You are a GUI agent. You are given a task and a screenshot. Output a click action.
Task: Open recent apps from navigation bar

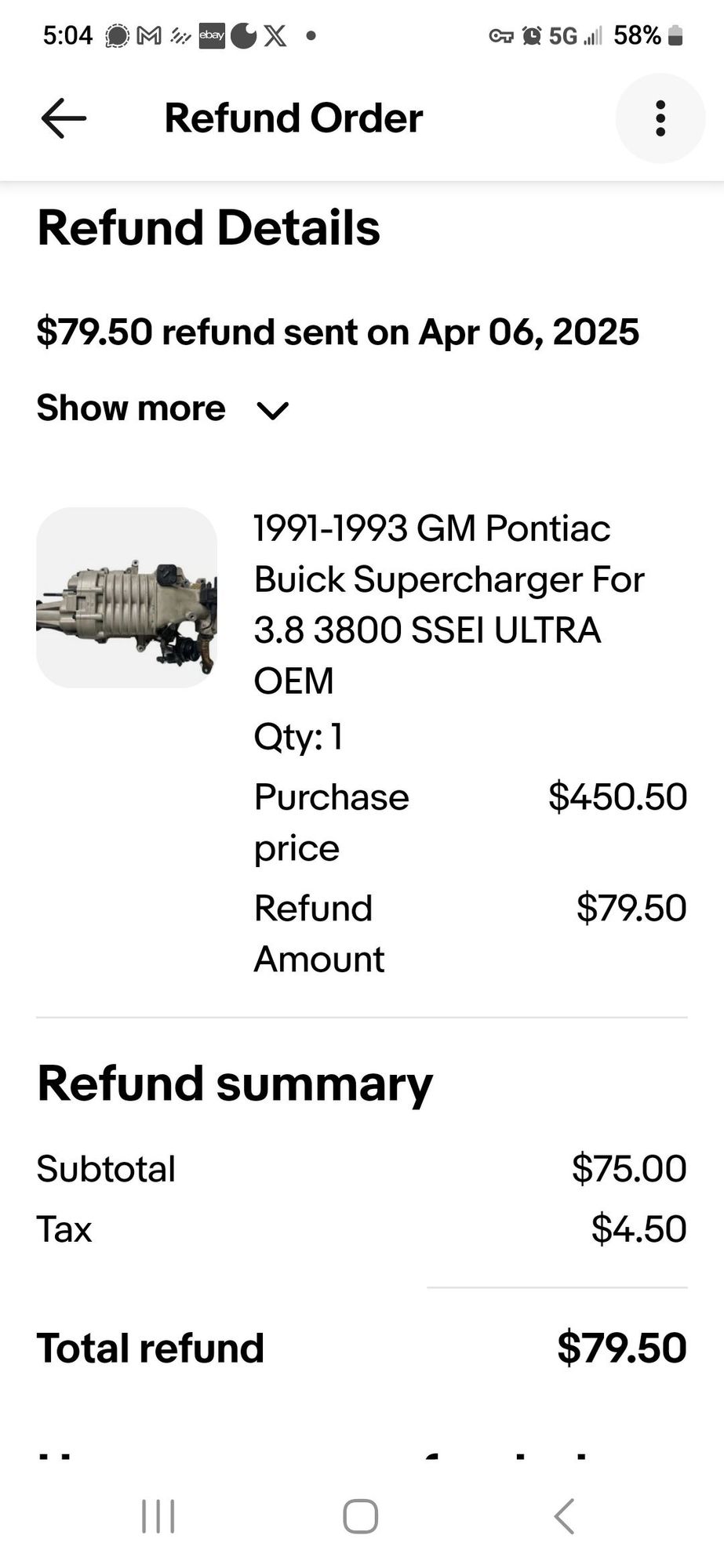coord(158,1516)
